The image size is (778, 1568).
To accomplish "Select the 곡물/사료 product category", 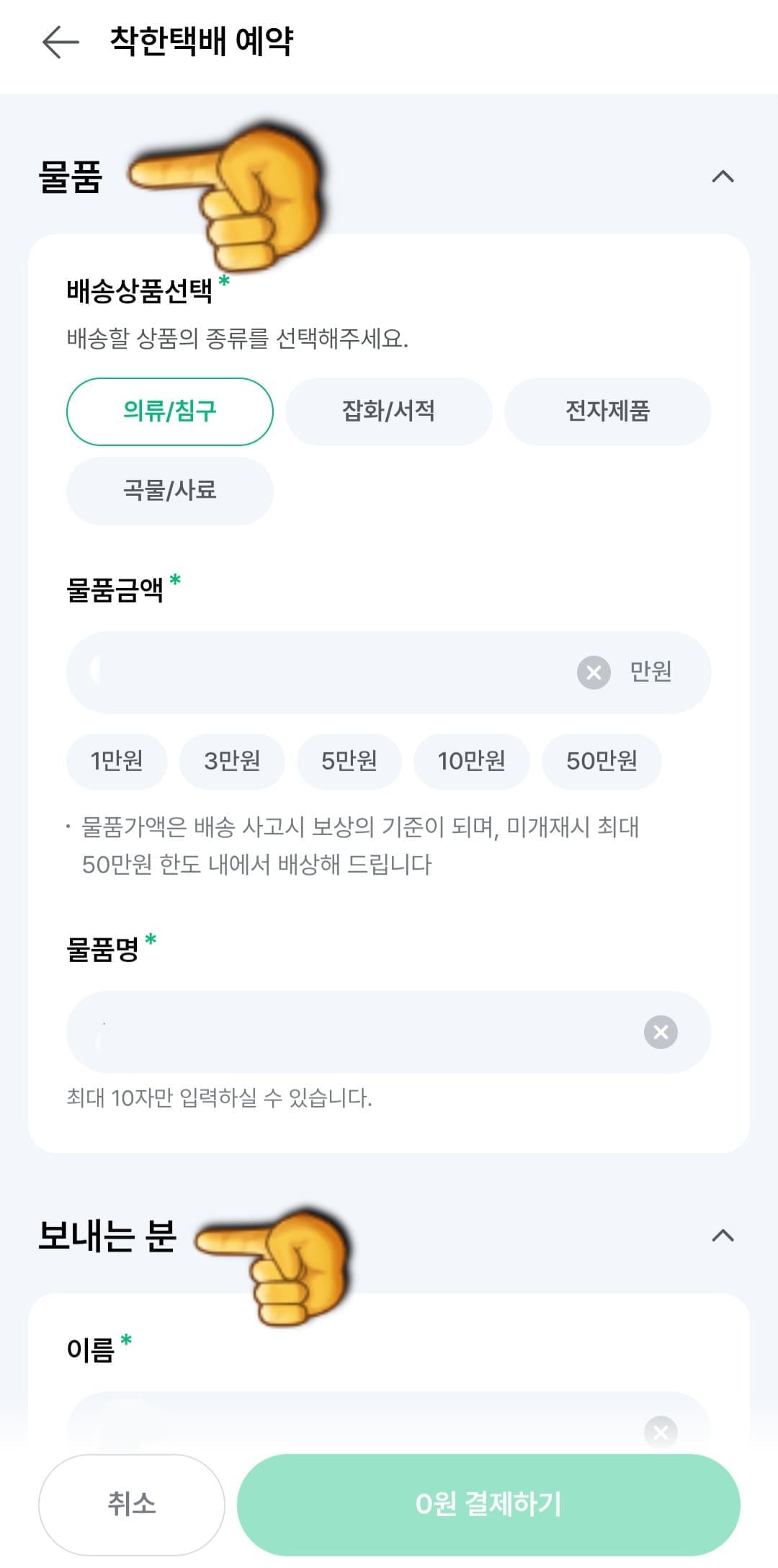I will tap(169, 490).
